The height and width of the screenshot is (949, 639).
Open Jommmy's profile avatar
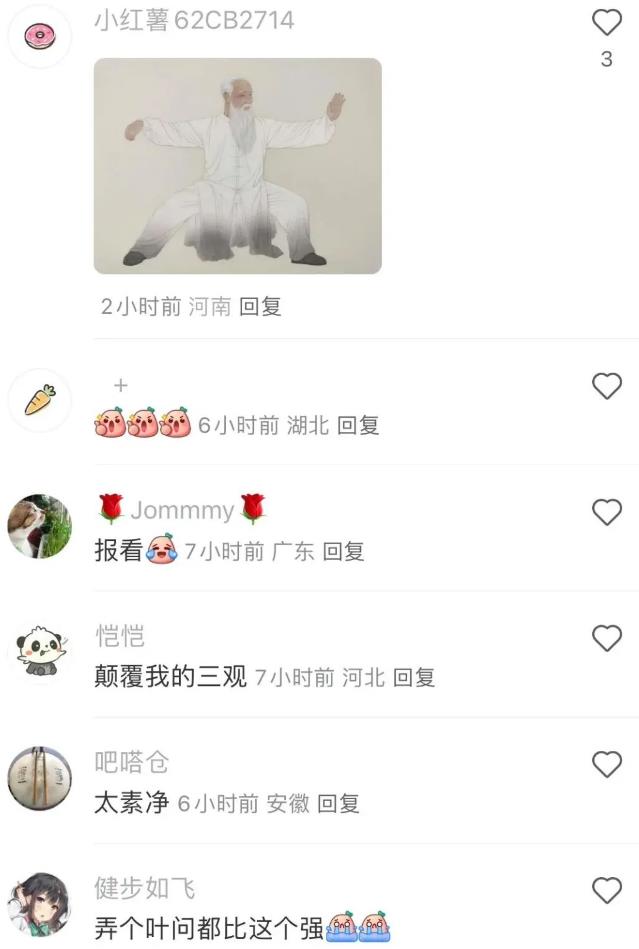tap(40, 526)
